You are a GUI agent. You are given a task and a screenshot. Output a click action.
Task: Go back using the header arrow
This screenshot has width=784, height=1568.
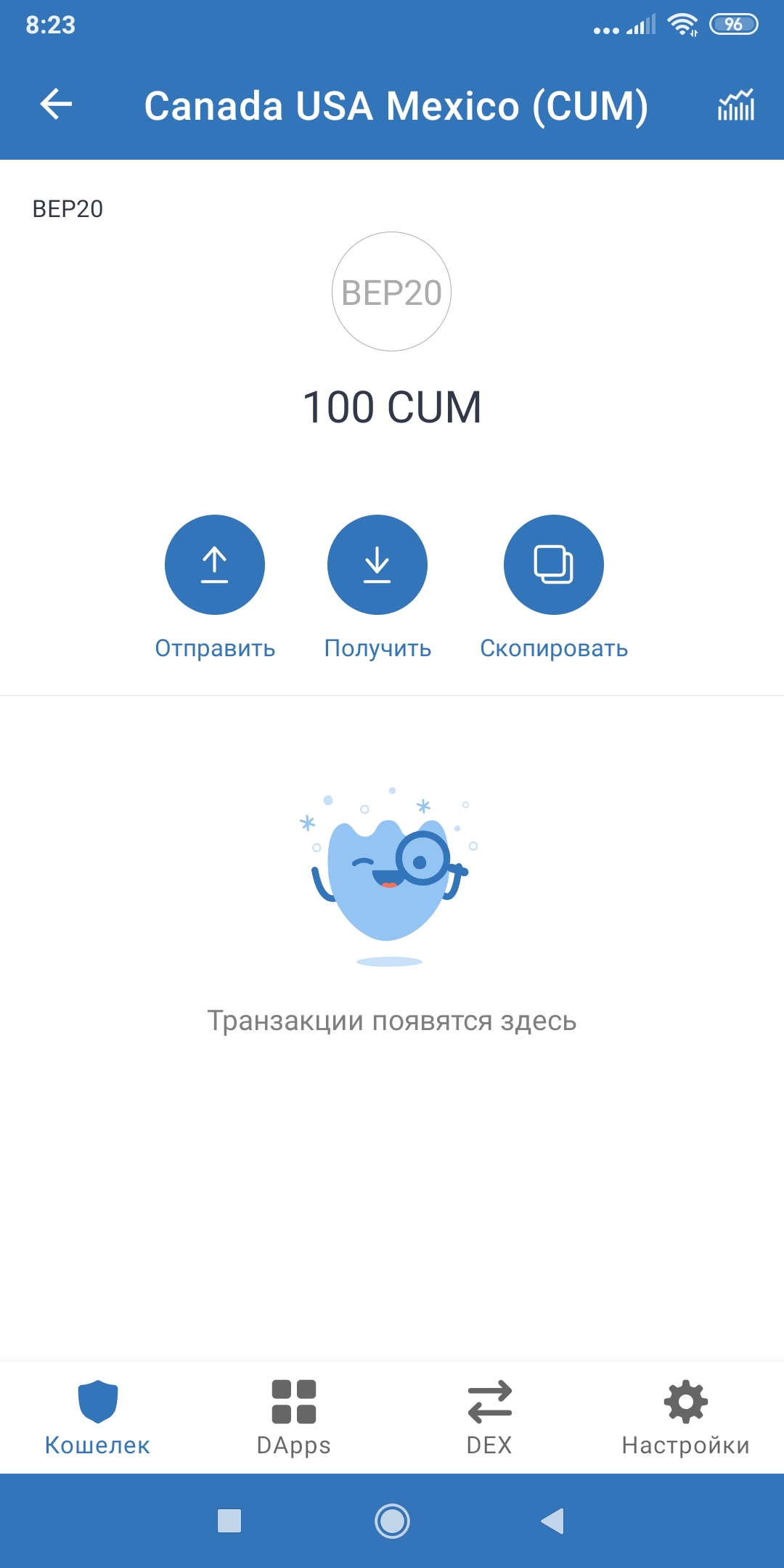coord(56,105)
